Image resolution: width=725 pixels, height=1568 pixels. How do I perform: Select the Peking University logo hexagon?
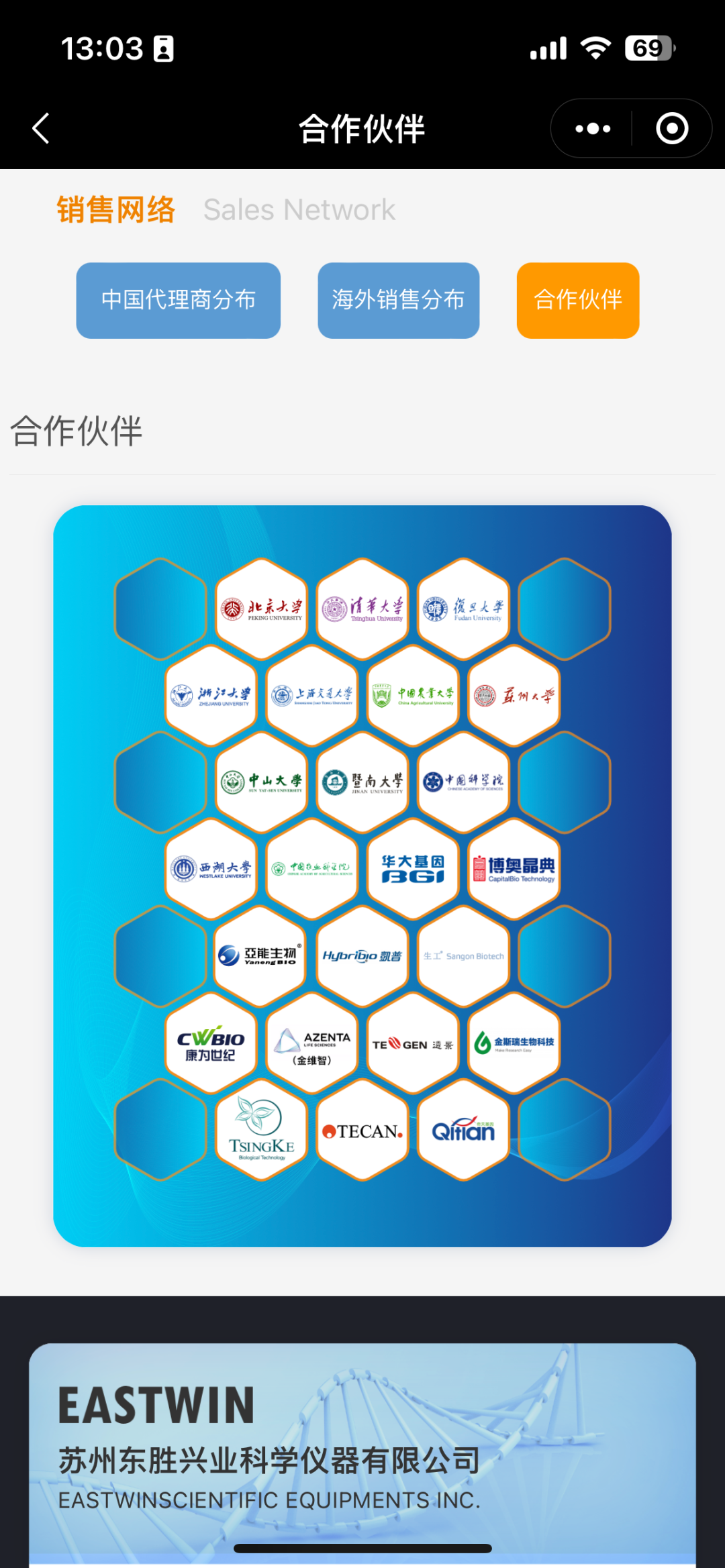pos(262,607)
